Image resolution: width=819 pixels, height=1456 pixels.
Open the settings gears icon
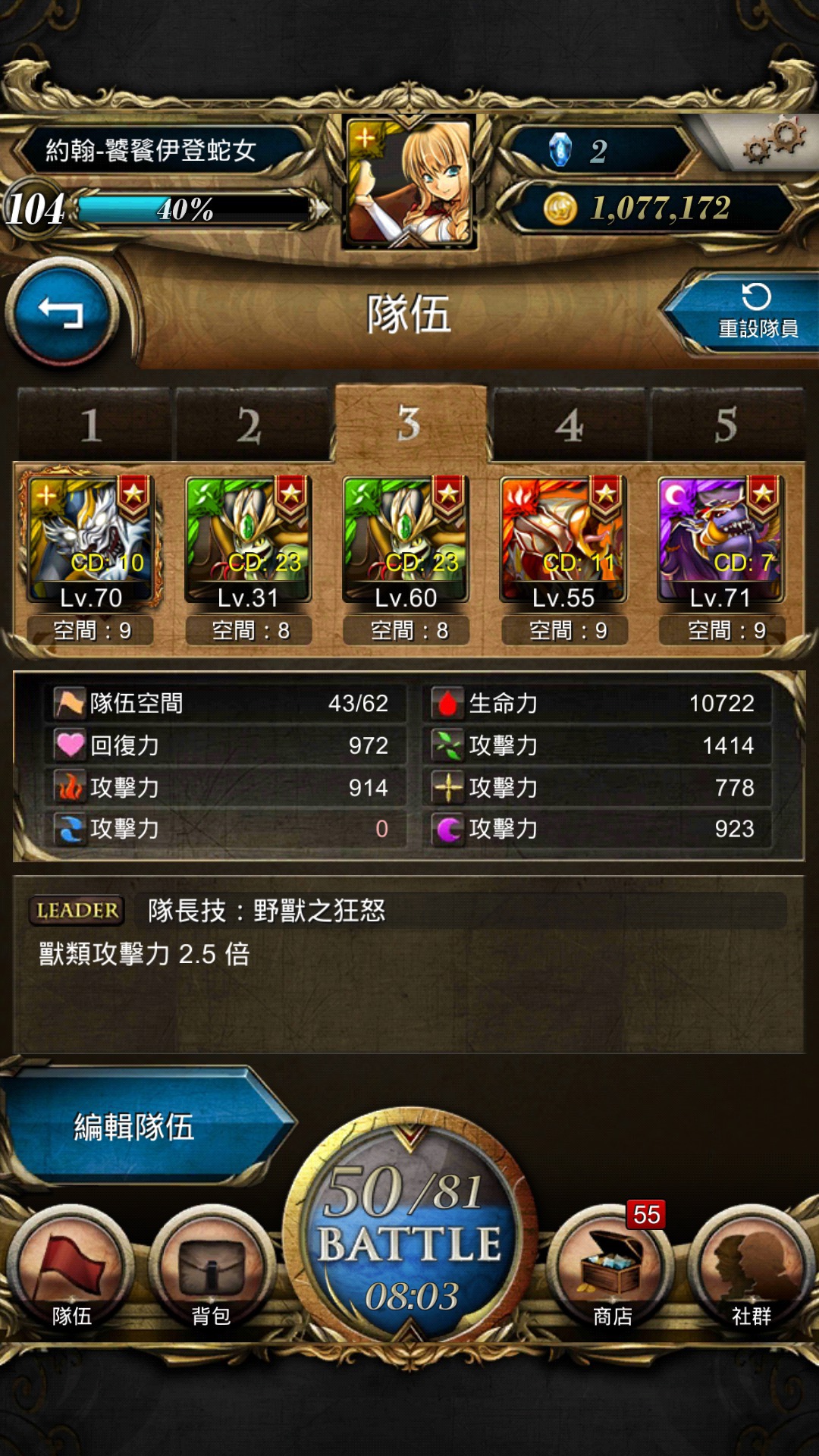(x=773, y=140)
